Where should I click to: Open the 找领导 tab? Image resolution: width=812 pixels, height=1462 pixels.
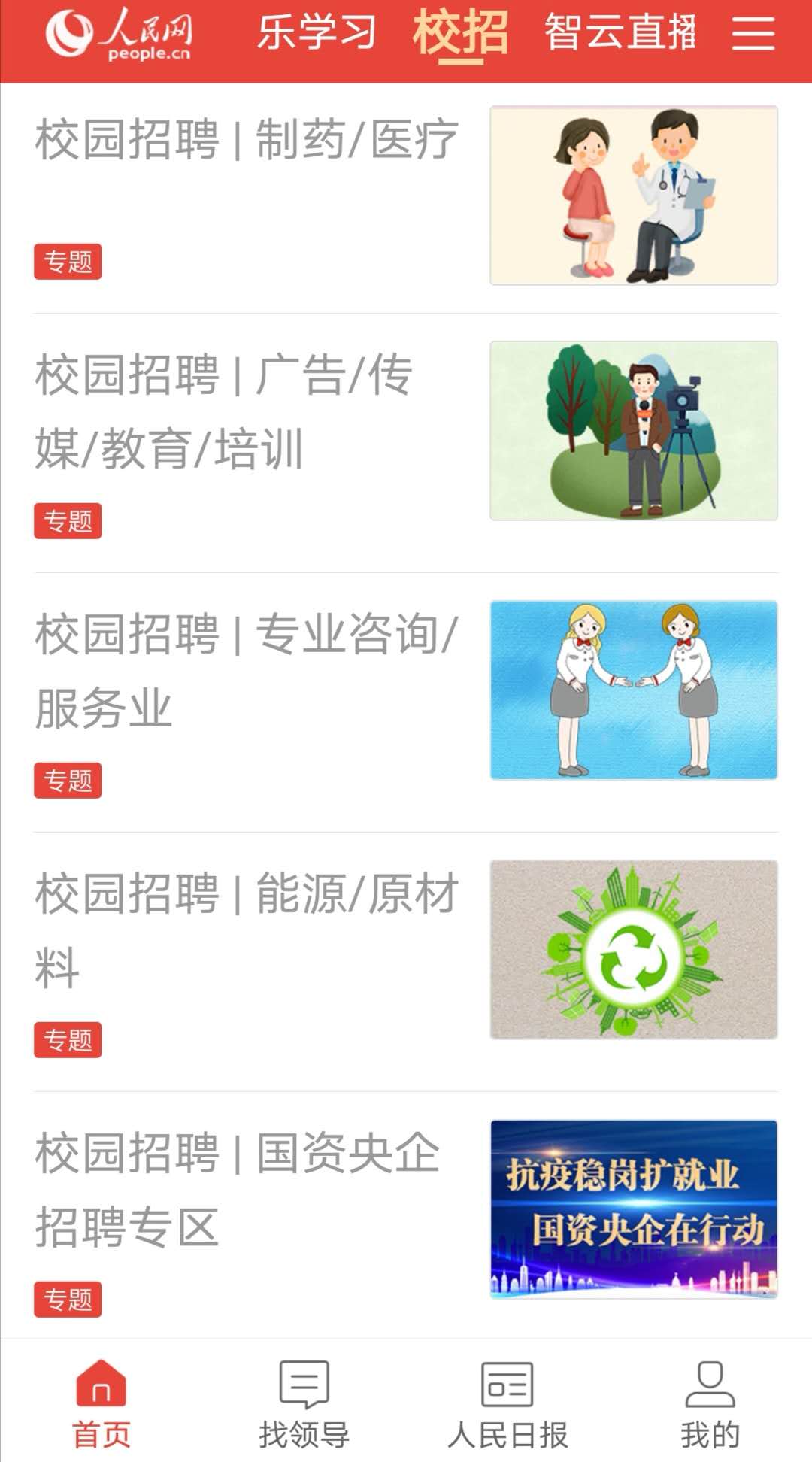pyautogui.click(x=304, y=1403)
